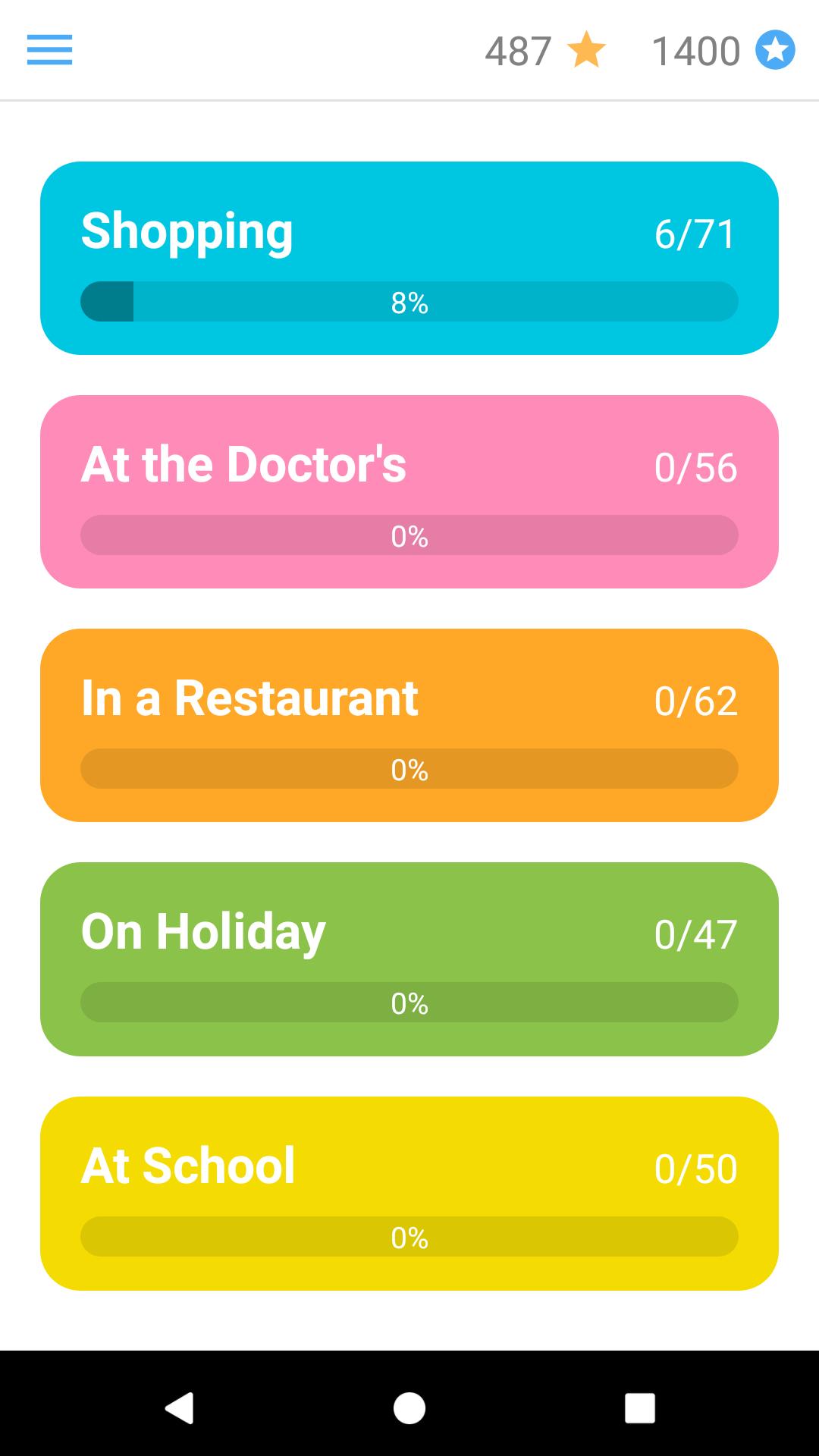Open the hamburger drawer menu

coord(49,50)
